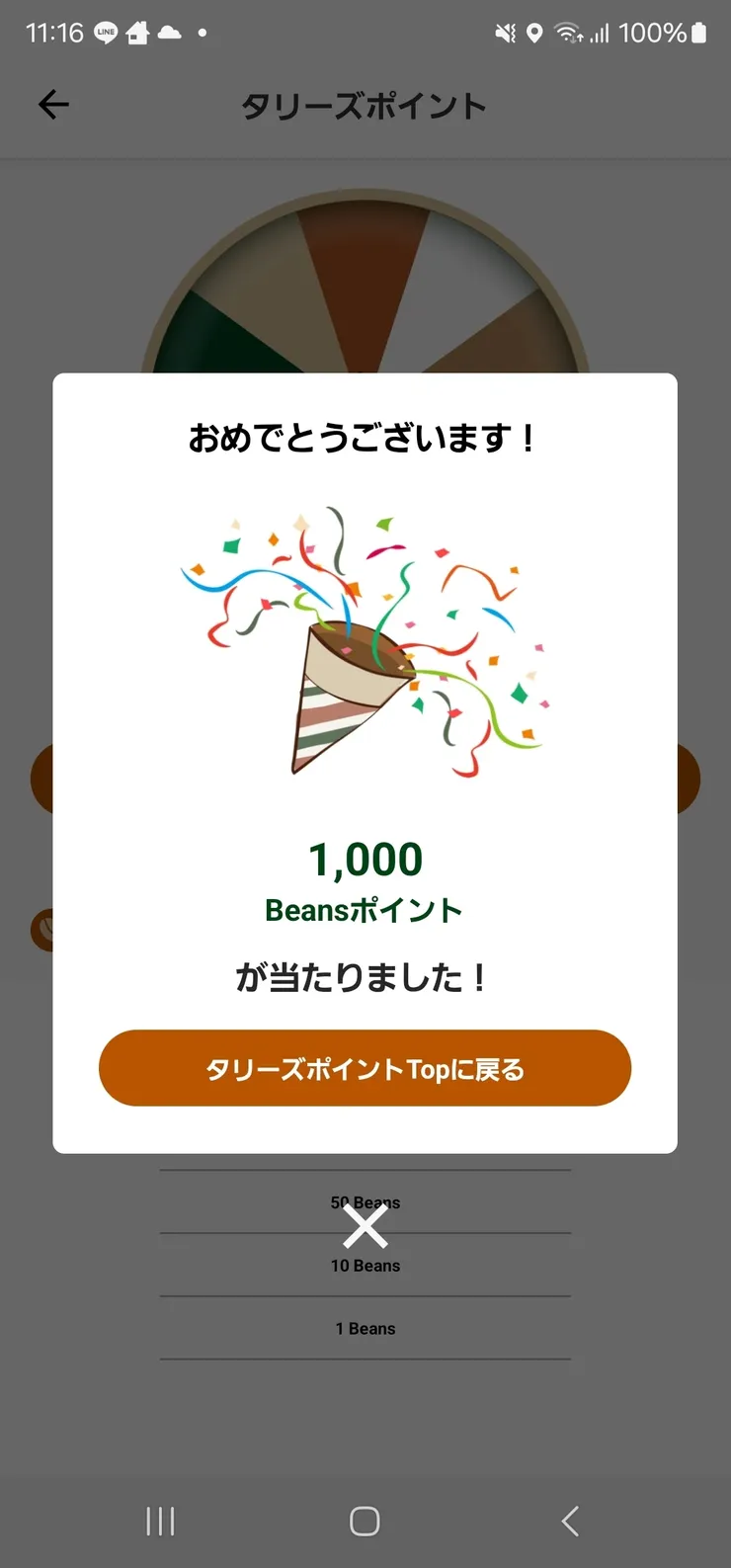This screenshot has width=731, height=1568.
Task: Dismiss the prize dialog with the X
Action: point(365,1225)
